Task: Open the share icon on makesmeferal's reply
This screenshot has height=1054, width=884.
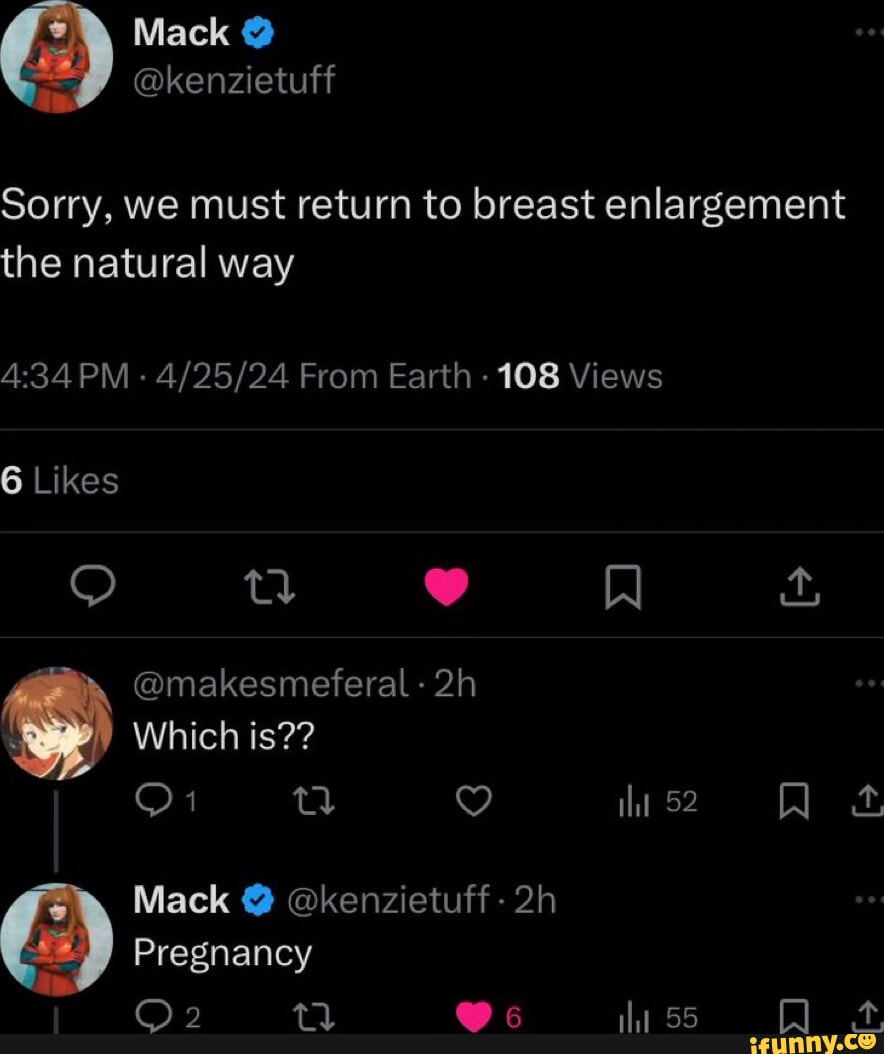Action: pos(868,801)
